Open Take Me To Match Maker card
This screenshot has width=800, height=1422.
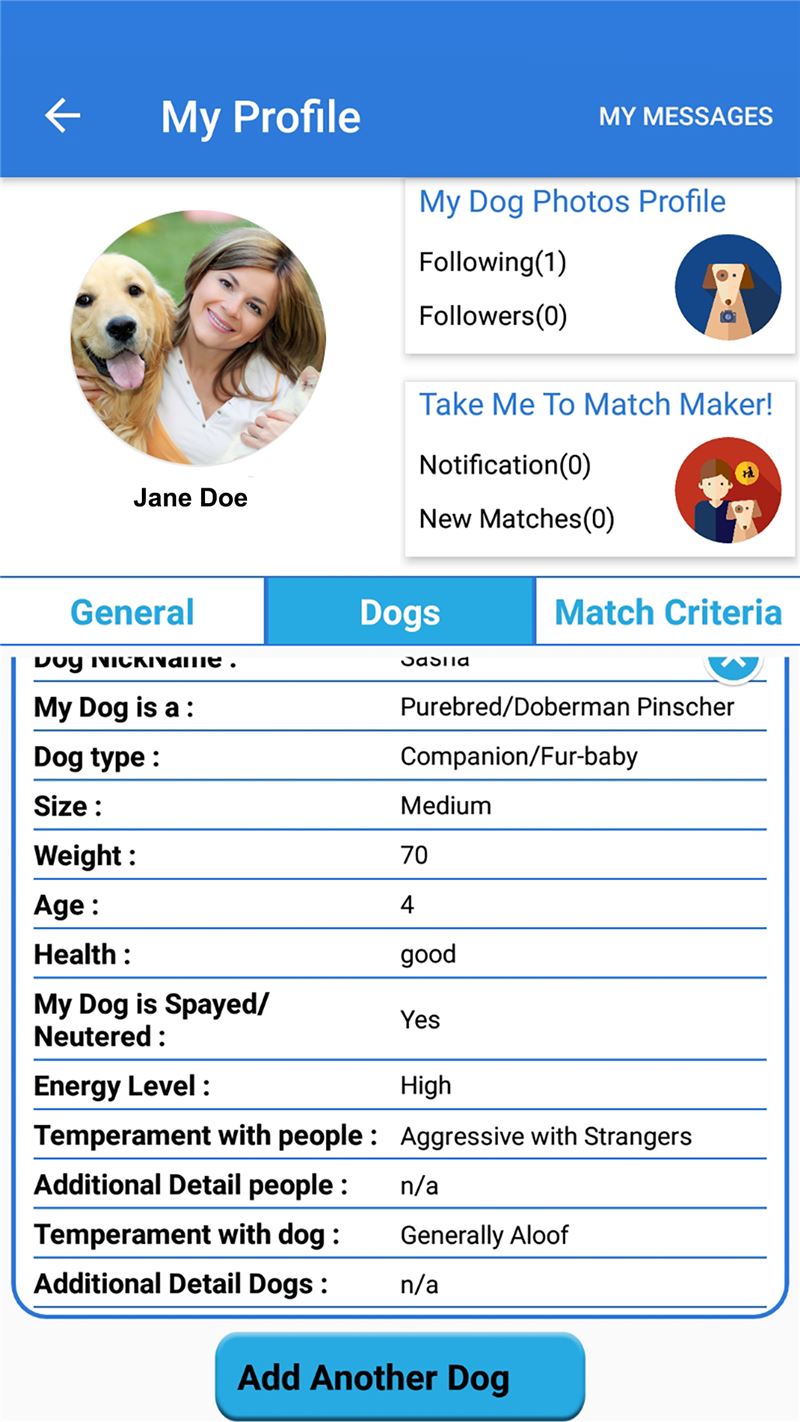[x=600, y=469]
